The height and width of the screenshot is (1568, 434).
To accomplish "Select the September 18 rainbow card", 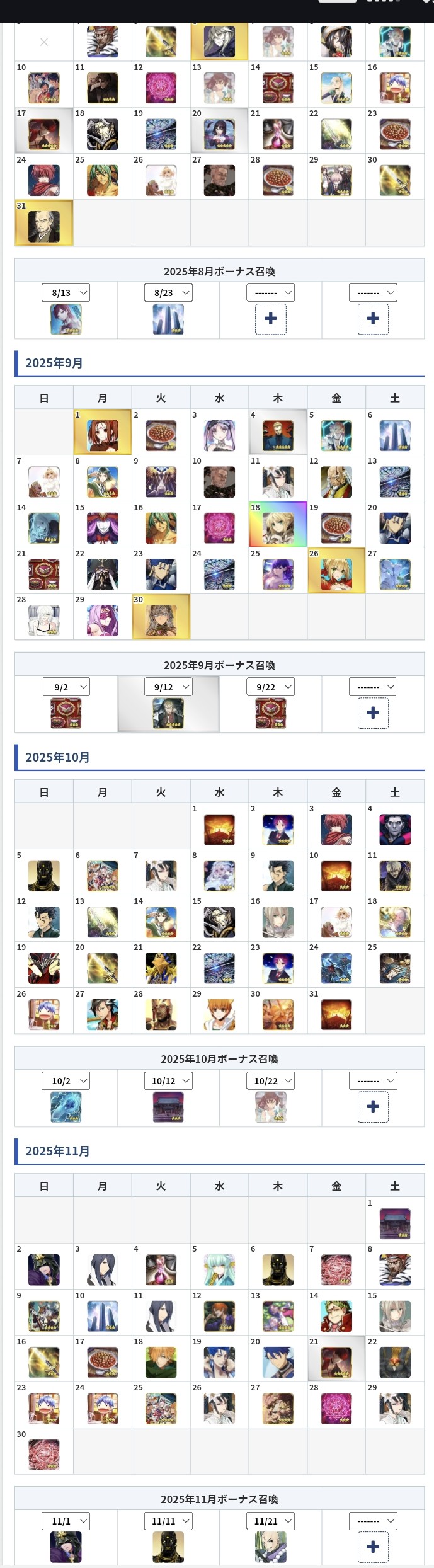I will click(278, 528).
